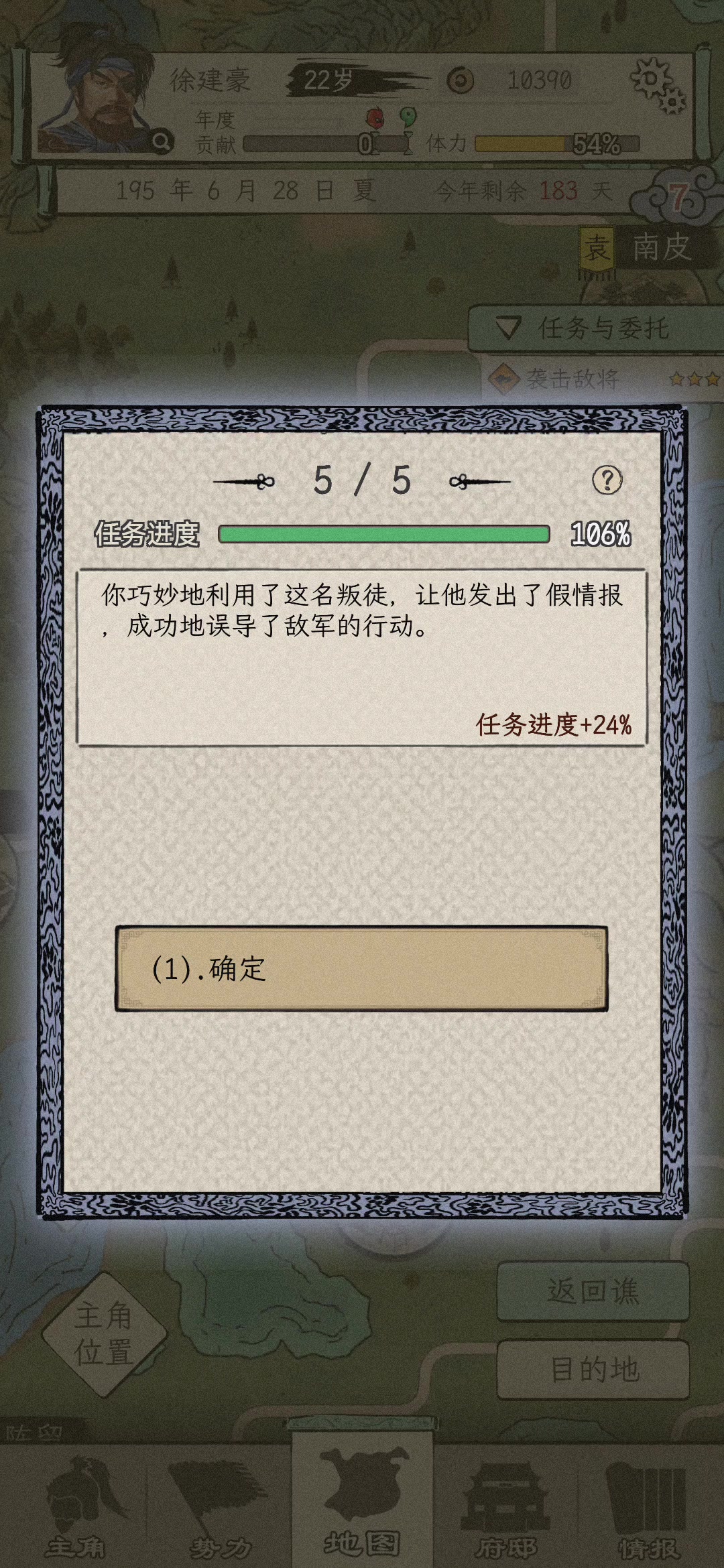Image resolution: width=724 pixels, height=1568 pixels.
Task: Locate the hero via 主角位置
Action: coord(104,1333)
